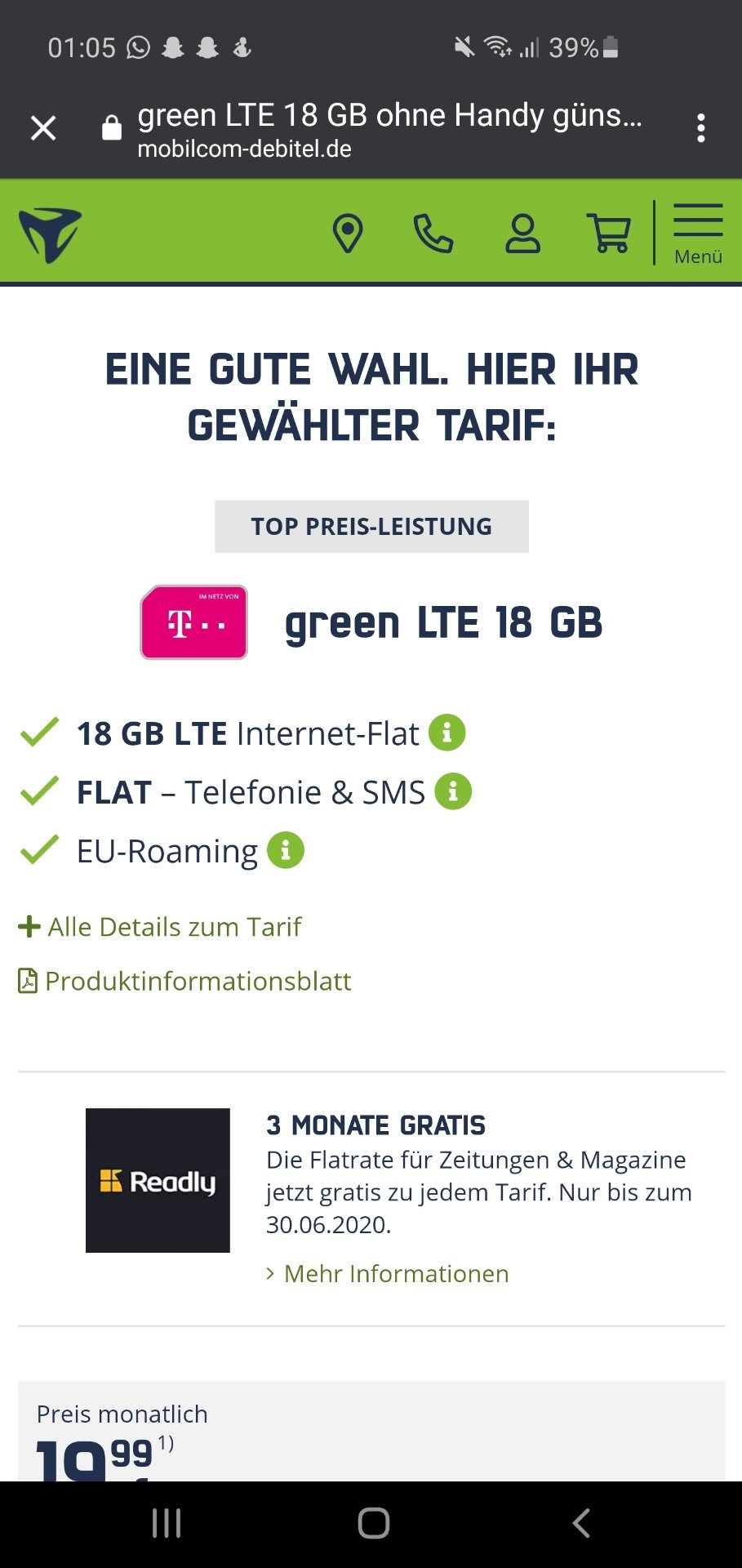Show info for EU-Roaming
Viewport: 742px width, 1568px height.
pyautogui.click(x=286, y=850)
